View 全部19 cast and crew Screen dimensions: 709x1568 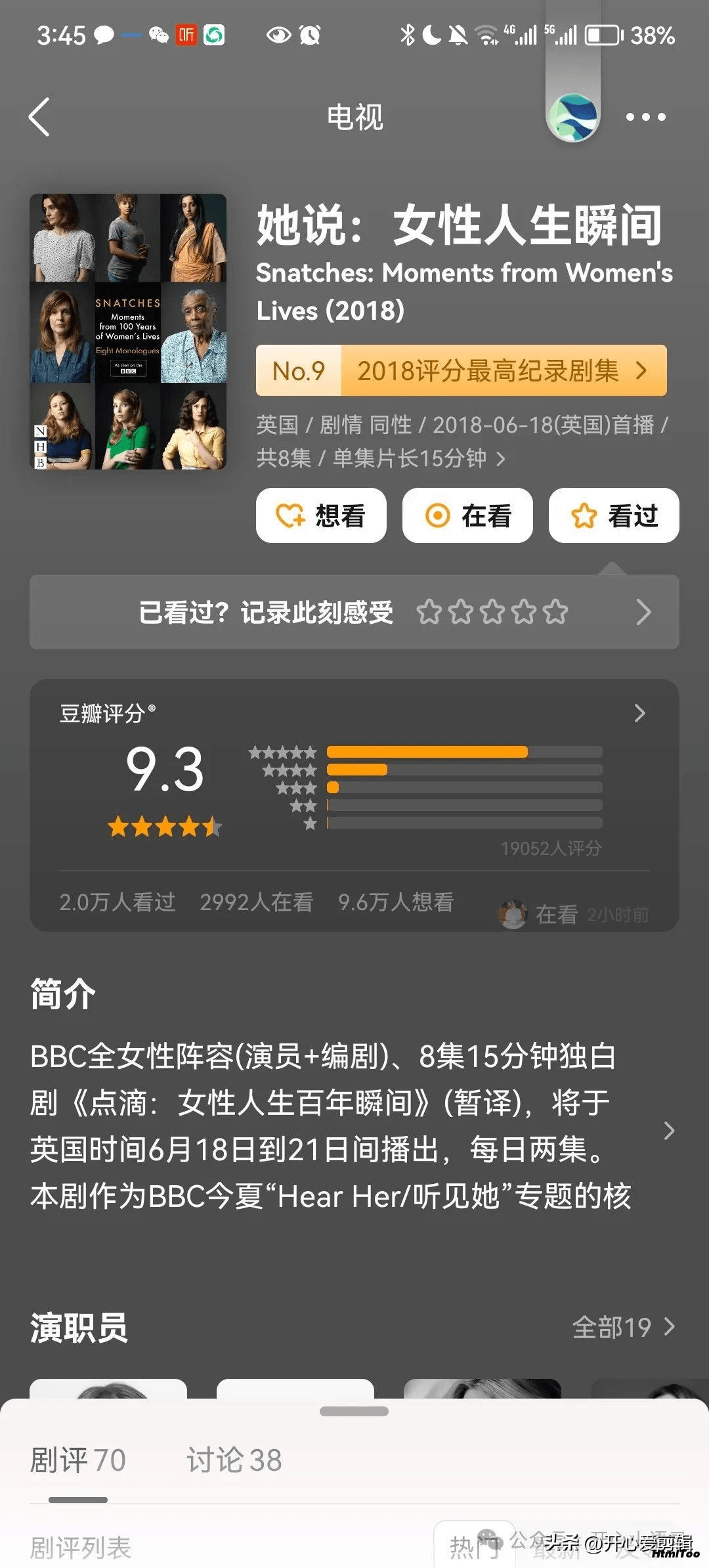[x=623, y=1327]
